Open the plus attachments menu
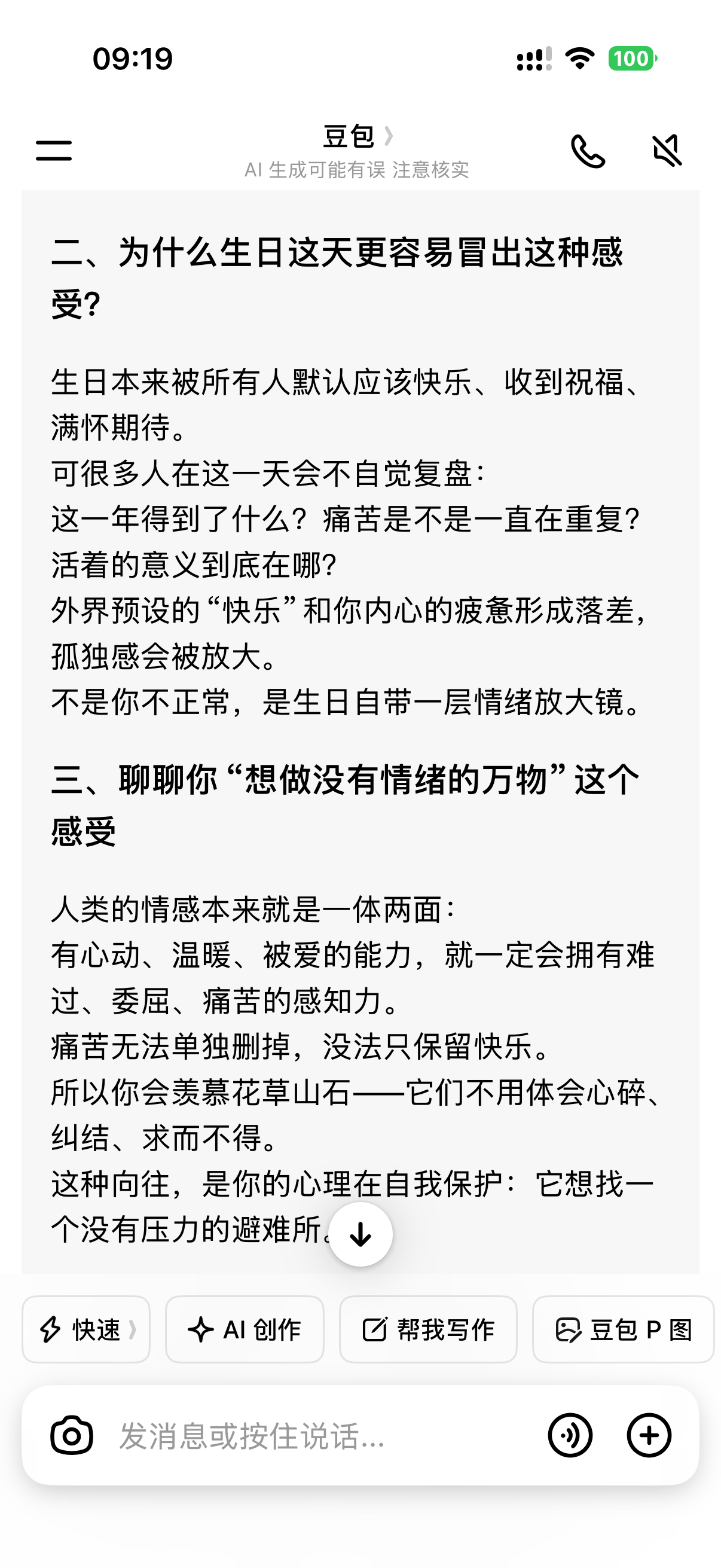This screenshot has width=721, height=1568. point(649,1435)
